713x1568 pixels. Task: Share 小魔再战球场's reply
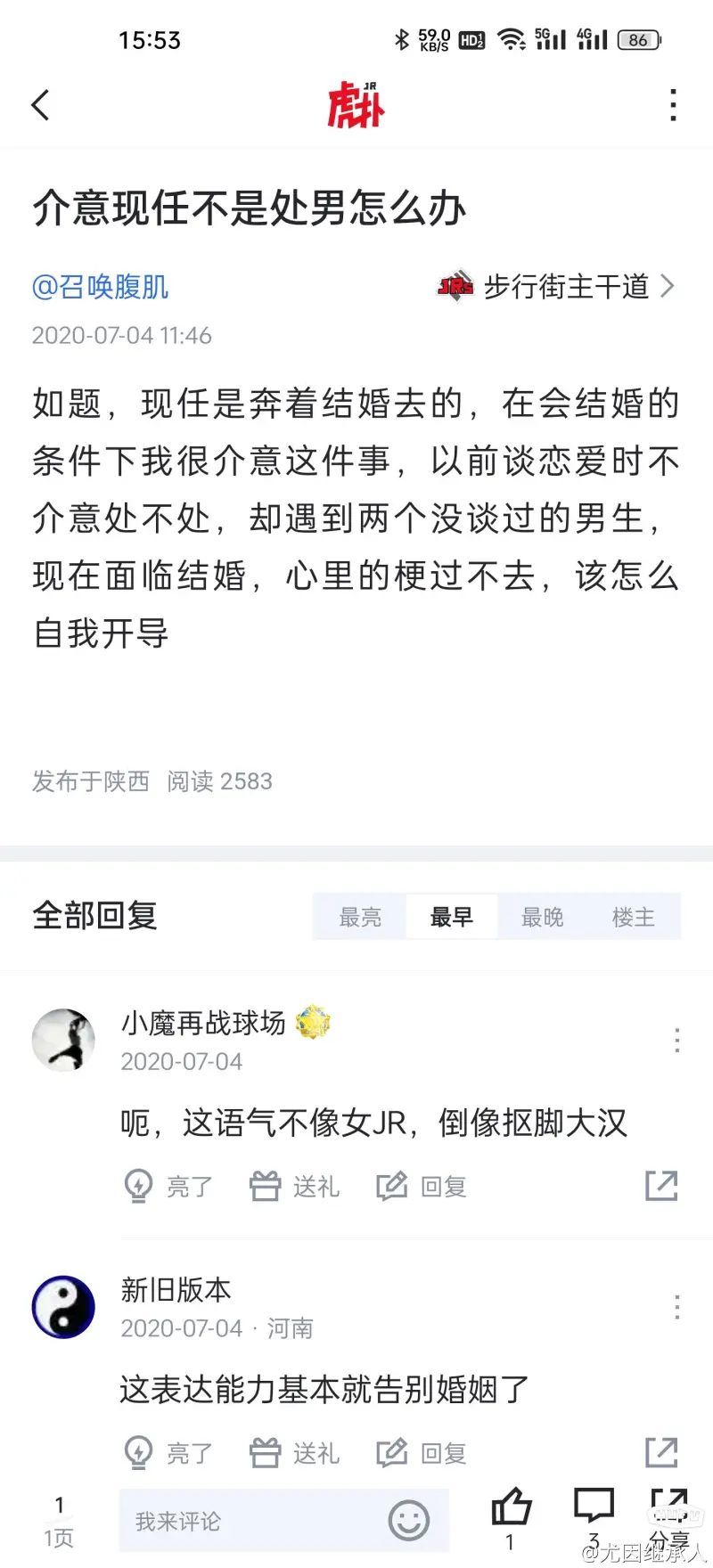[x=661, y=1186]
